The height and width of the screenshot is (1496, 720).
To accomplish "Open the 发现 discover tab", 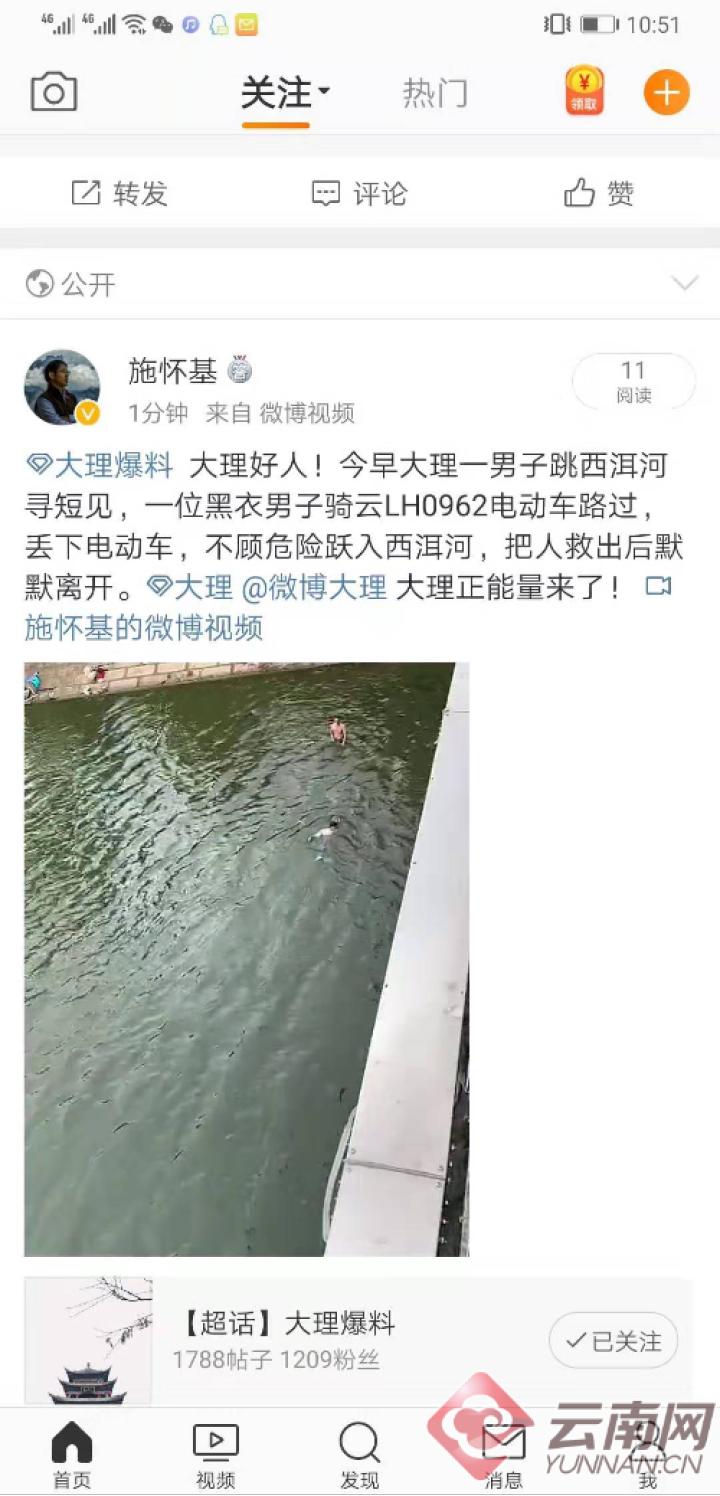I will (360, 1455).
